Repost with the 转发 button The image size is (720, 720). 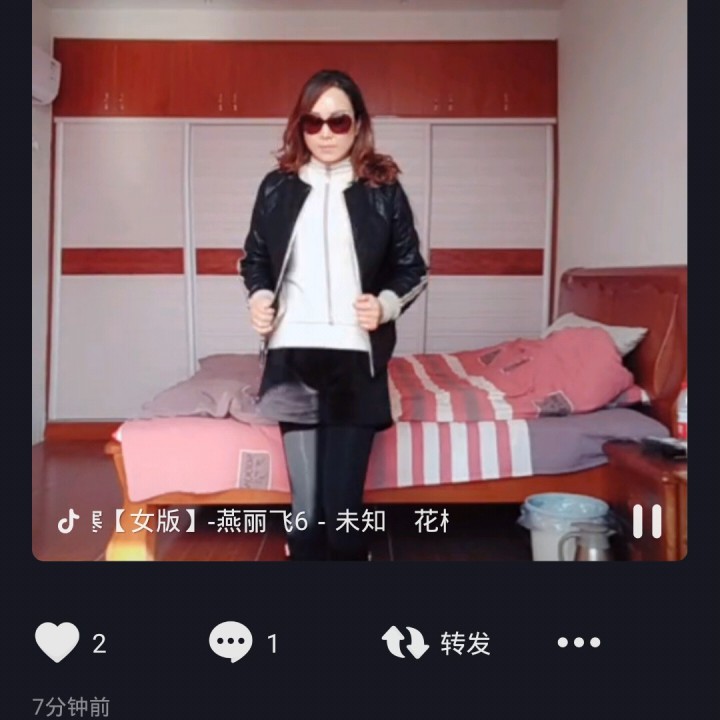(x=437, y=643)
